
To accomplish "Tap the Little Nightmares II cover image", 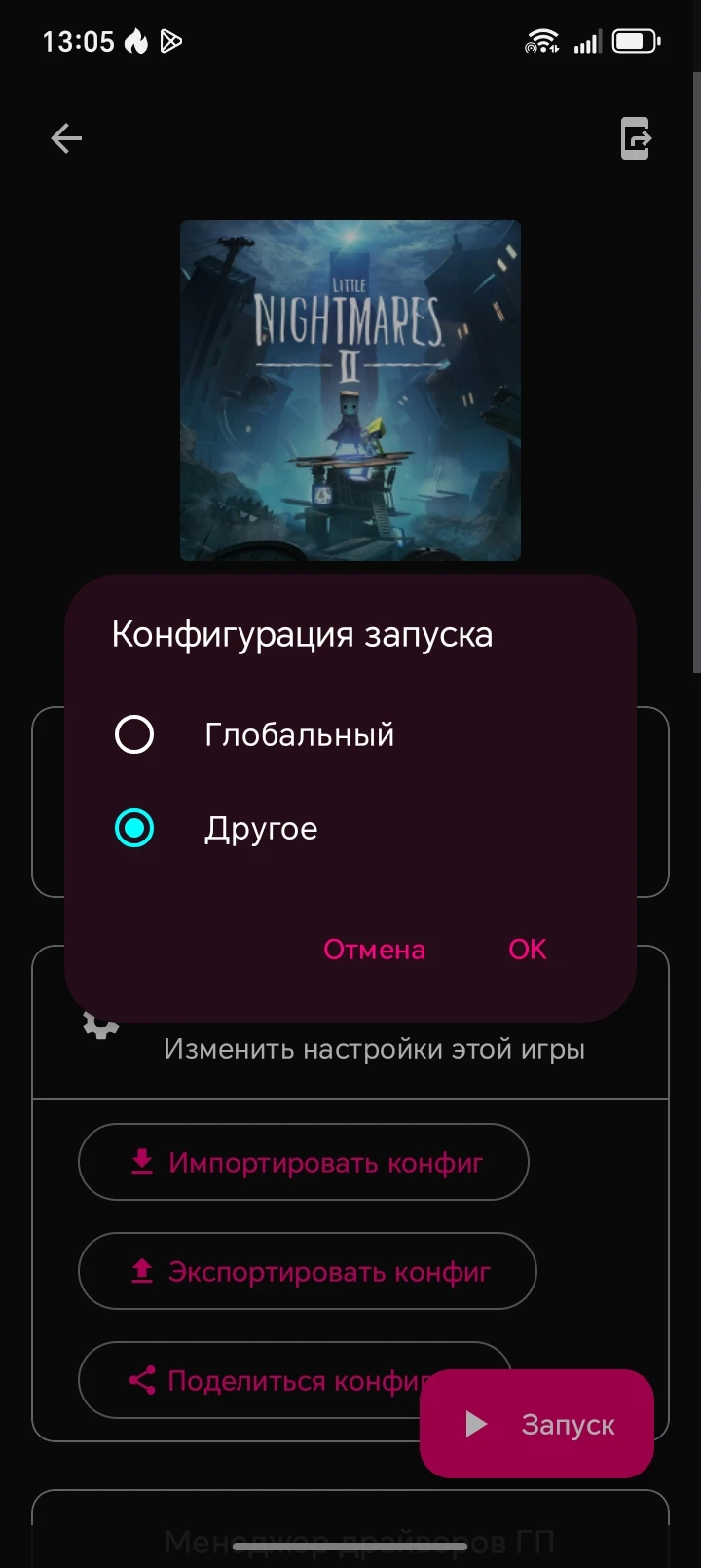I will point(350,390).
